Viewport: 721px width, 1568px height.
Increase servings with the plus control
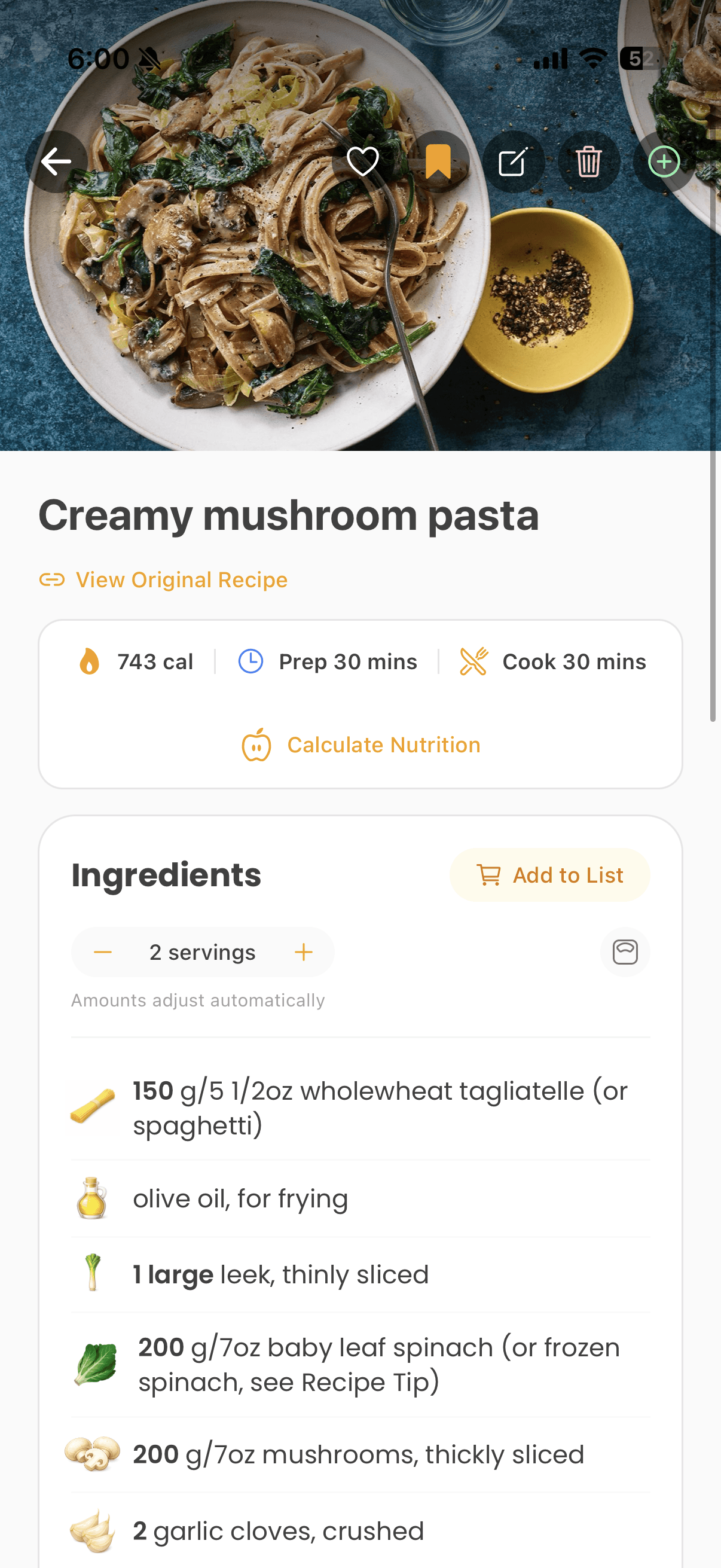tap(304, 952)
